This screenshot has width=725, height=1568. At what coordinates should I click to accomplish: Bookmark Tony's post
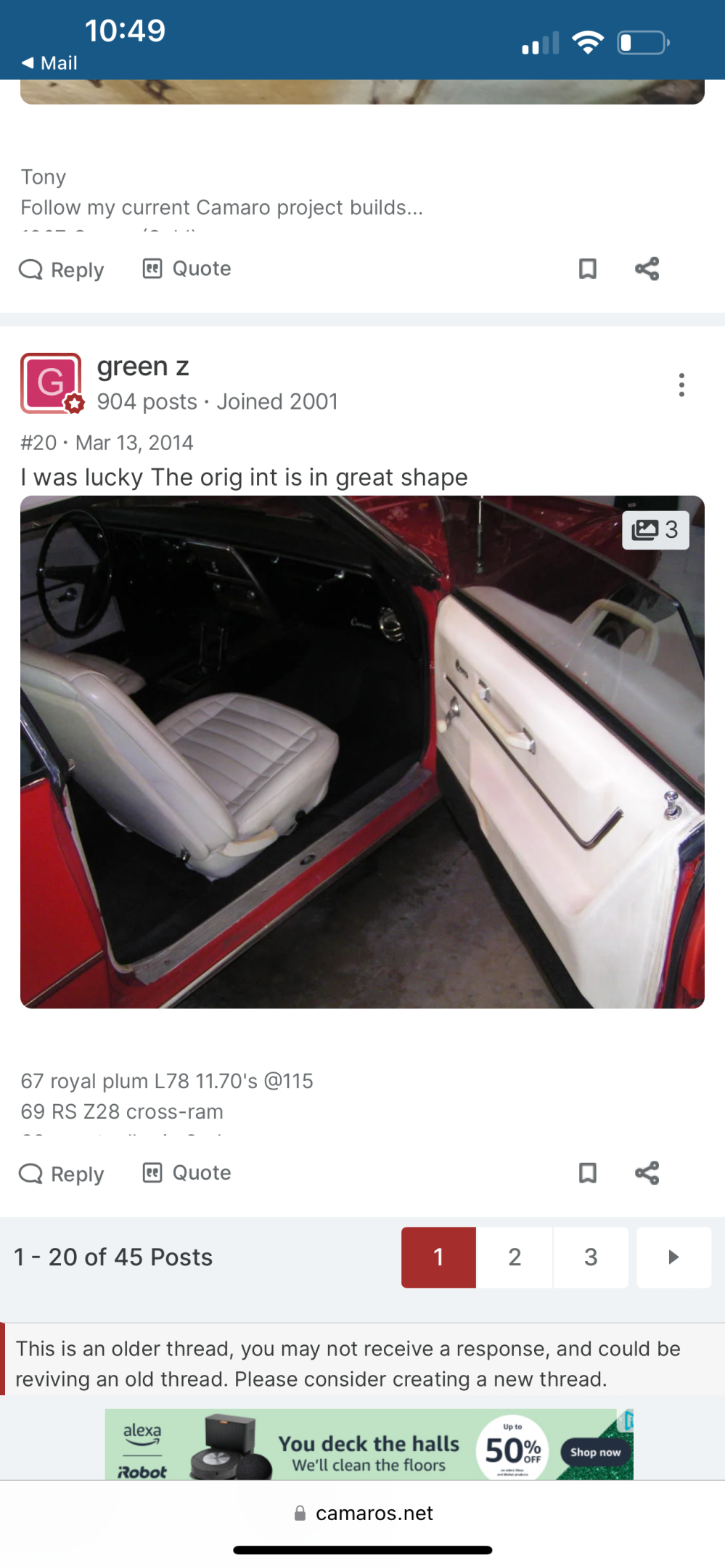point(588,269)
